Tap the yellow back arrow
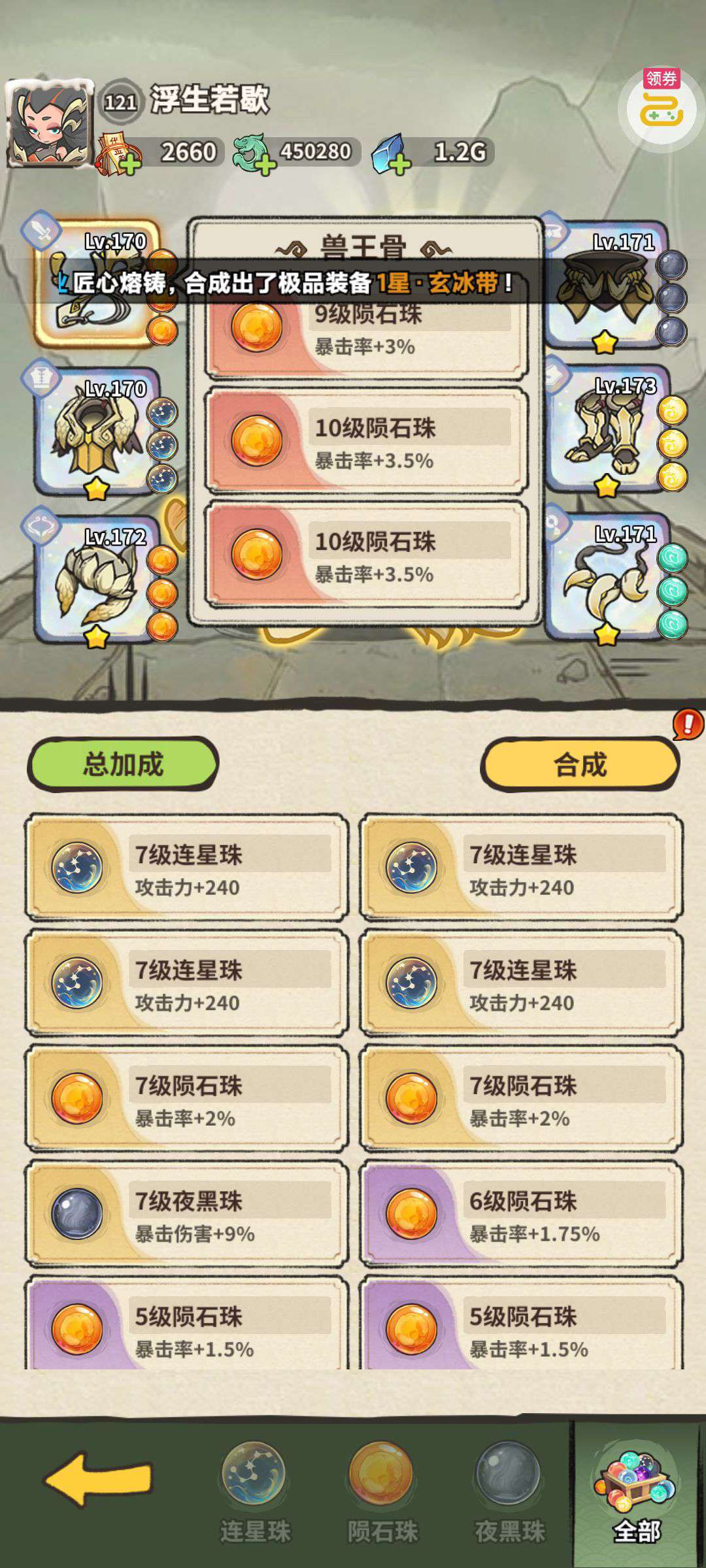This screenshot has width=706, height=1568. click(x=99, y=1480)
